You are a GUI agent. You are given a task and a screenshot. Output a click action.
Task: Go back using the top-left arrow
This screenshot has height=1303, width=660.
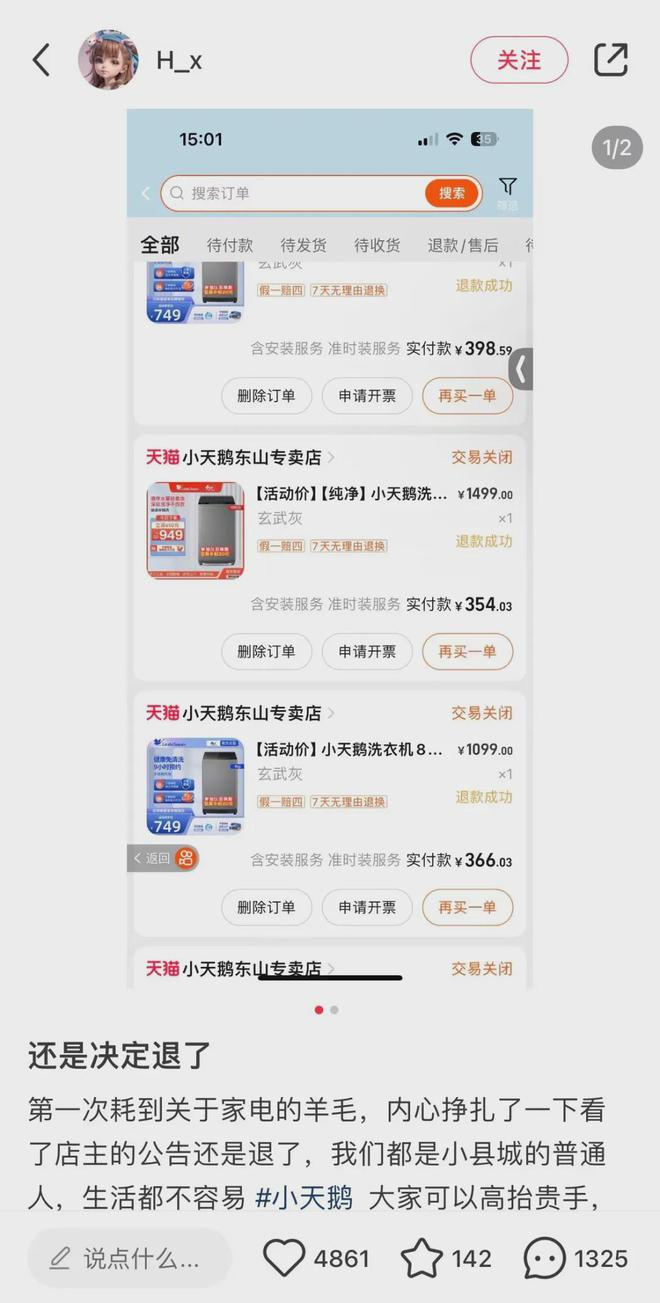tap(40, 60)
